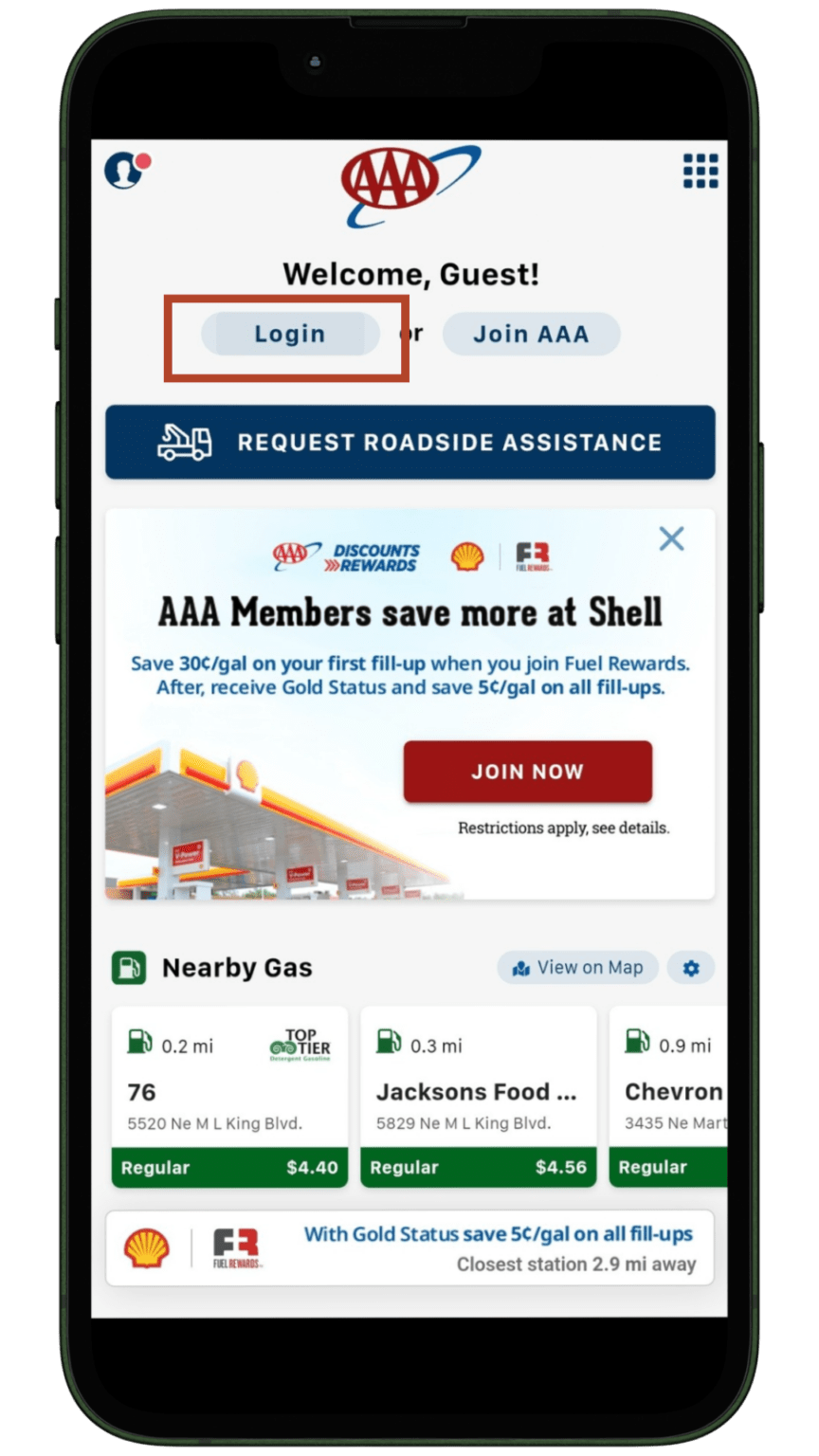Viewport: 819px width, 1456px height.
Task: Dismiss the Shell discounts banner
Action: coord(671,539)
